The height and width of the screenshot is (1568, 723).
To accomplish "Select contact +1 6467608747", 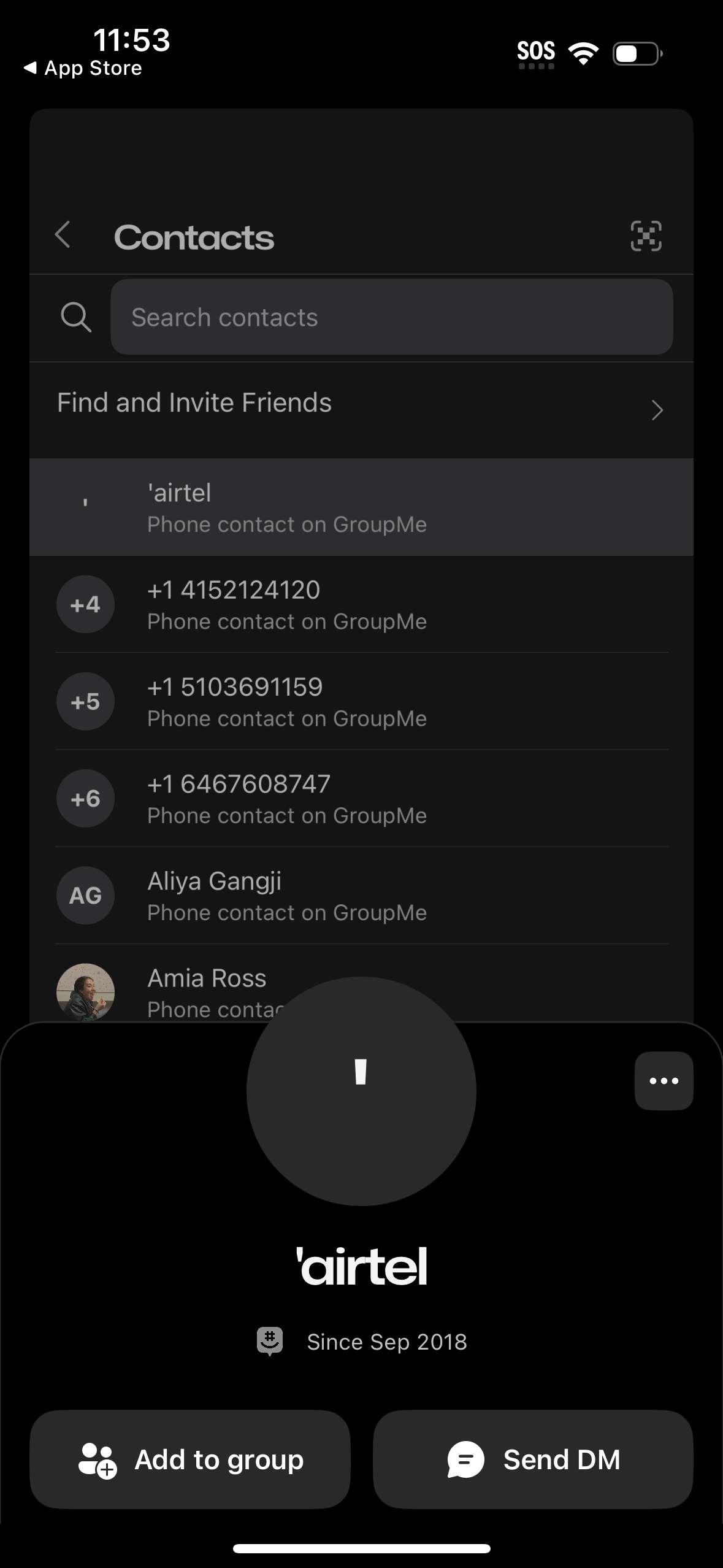I will click(x=361, y=798).
